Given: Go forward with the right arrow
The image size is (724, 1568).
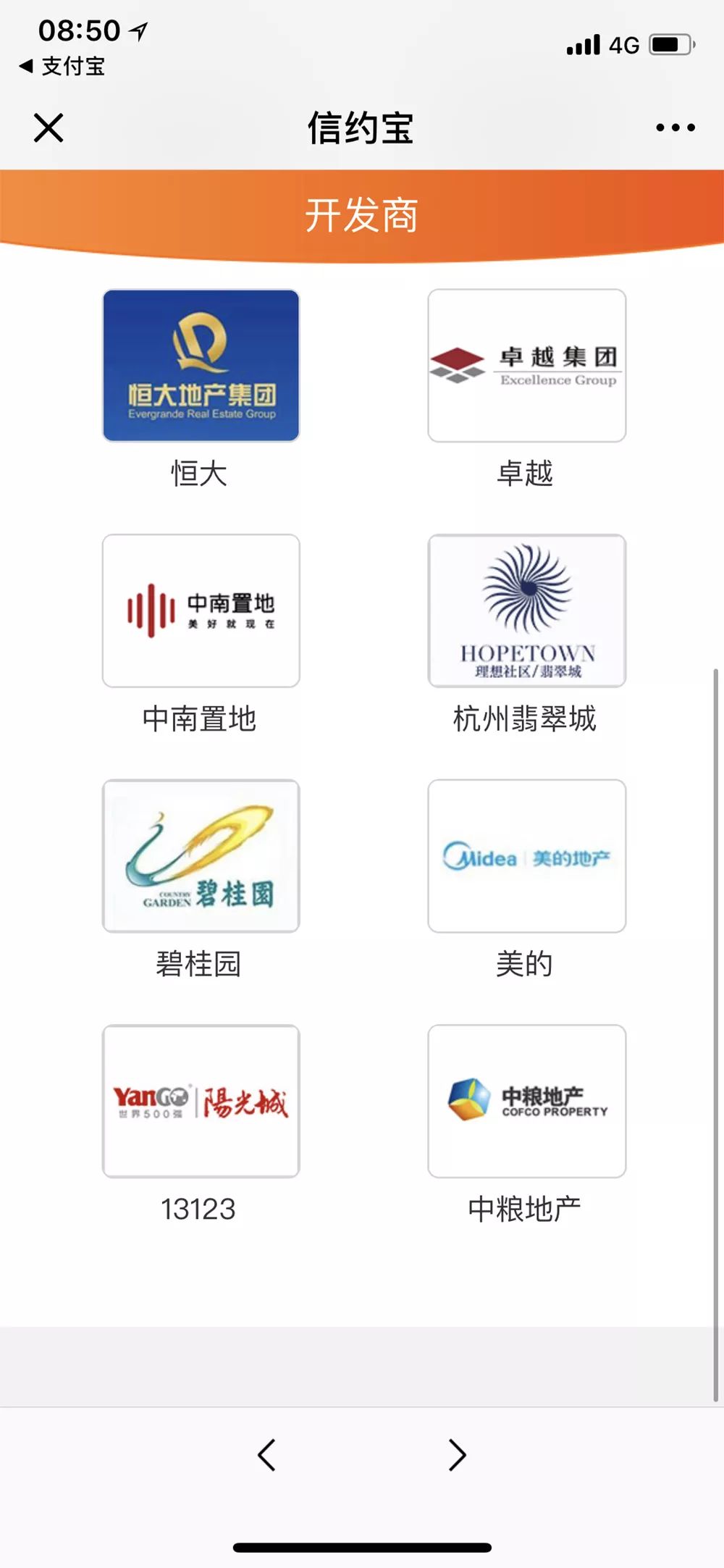Looking at the screenshot, I should point(457,1454).
